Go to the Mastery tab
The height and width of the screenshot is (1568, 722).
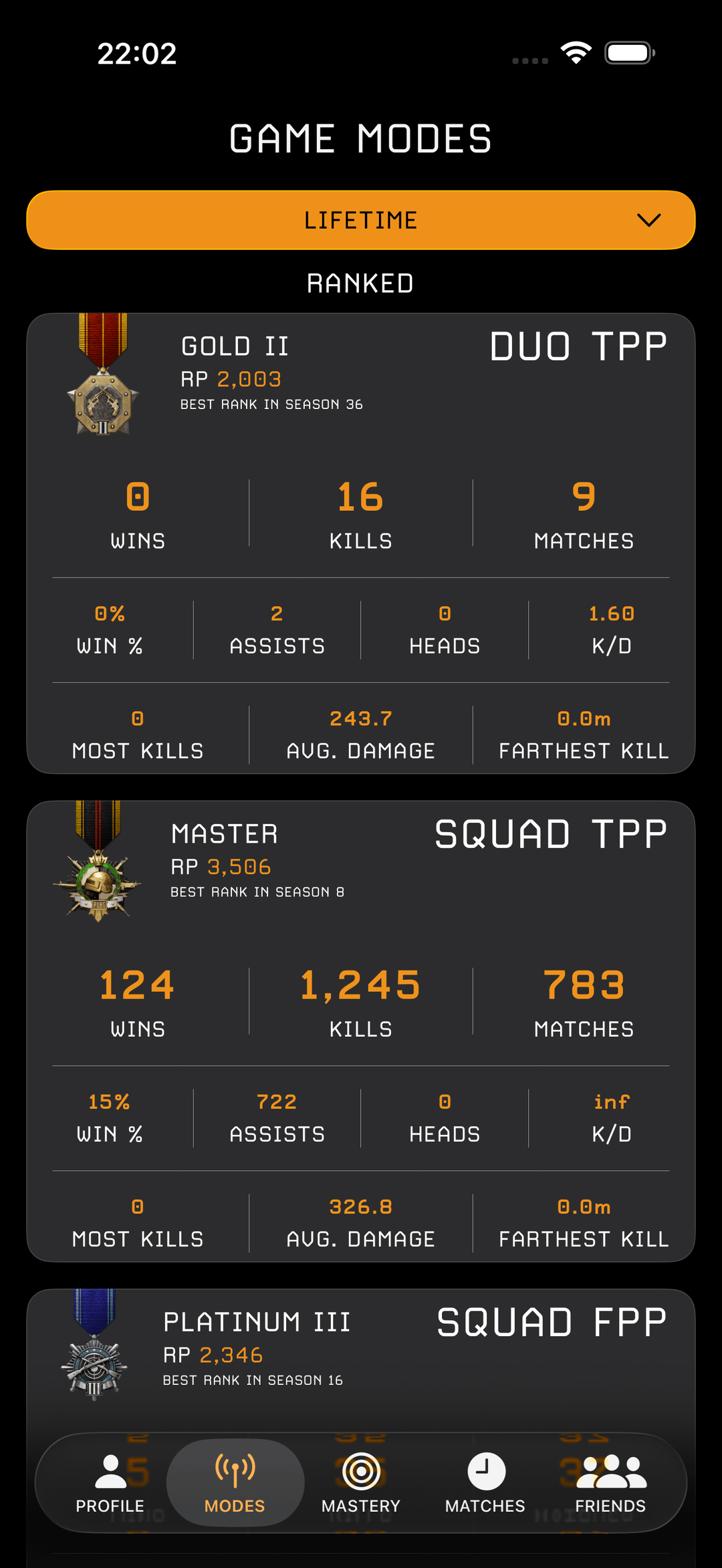[361, 1482]
